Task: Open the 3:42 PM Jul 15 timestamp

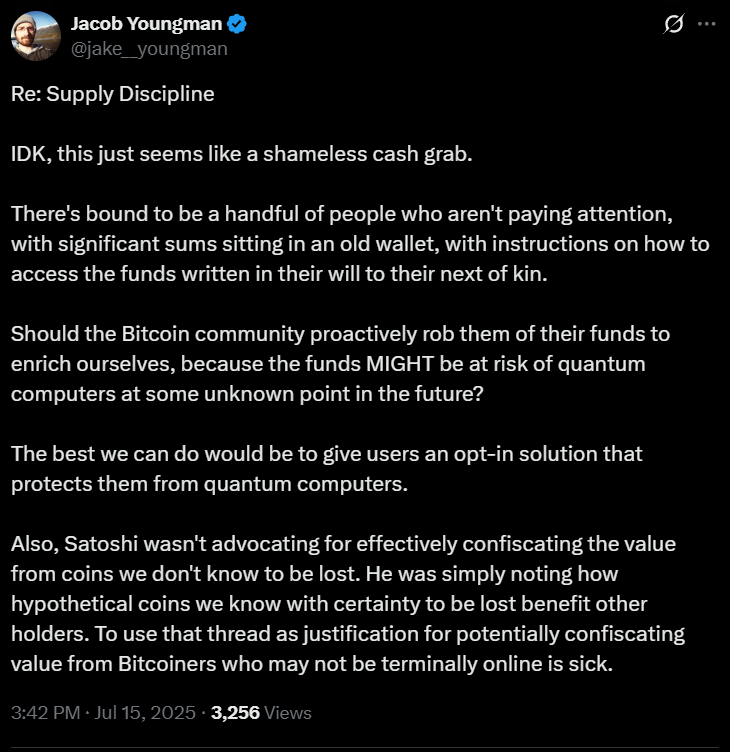Action: coord(103,713)
